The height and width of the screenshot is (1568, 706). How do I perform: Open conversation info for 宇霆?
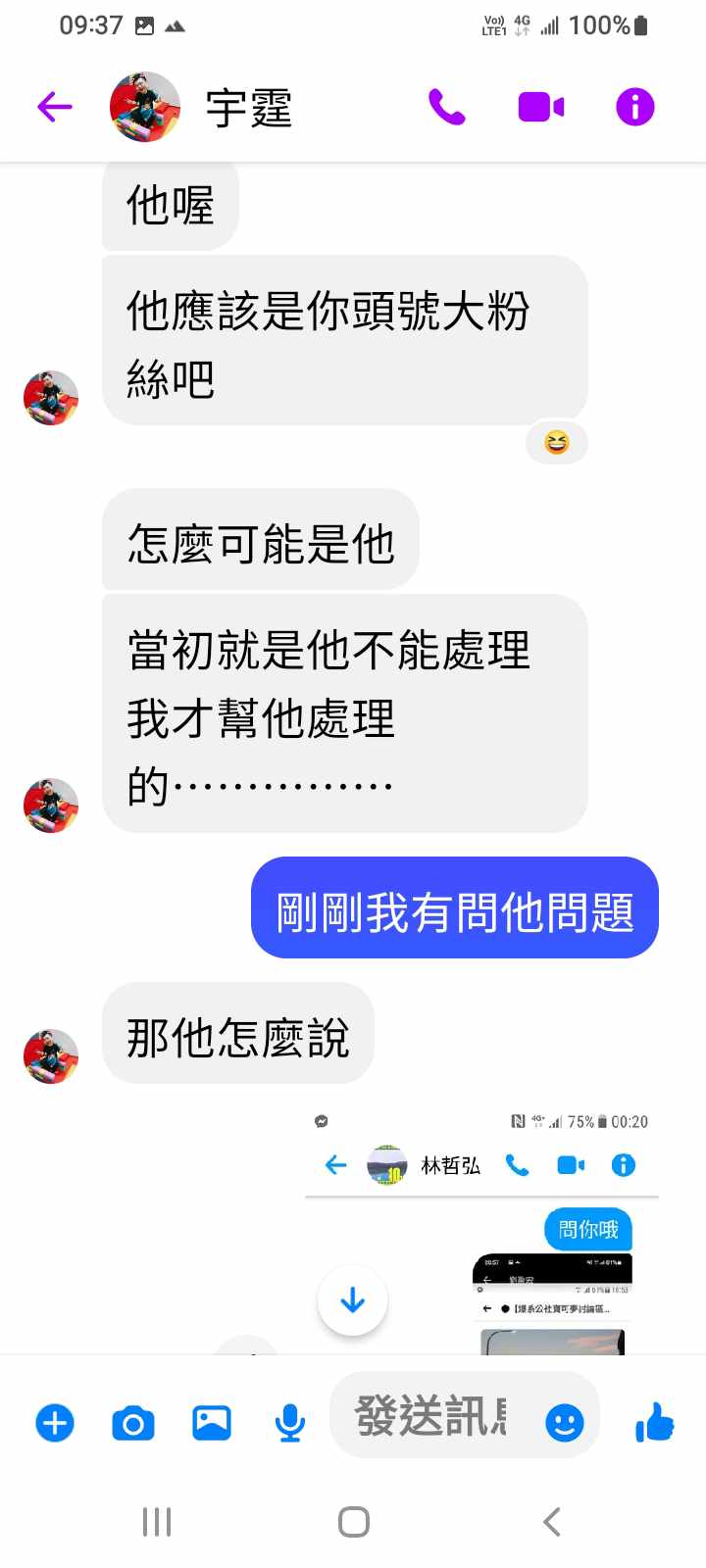click(634, 107)
